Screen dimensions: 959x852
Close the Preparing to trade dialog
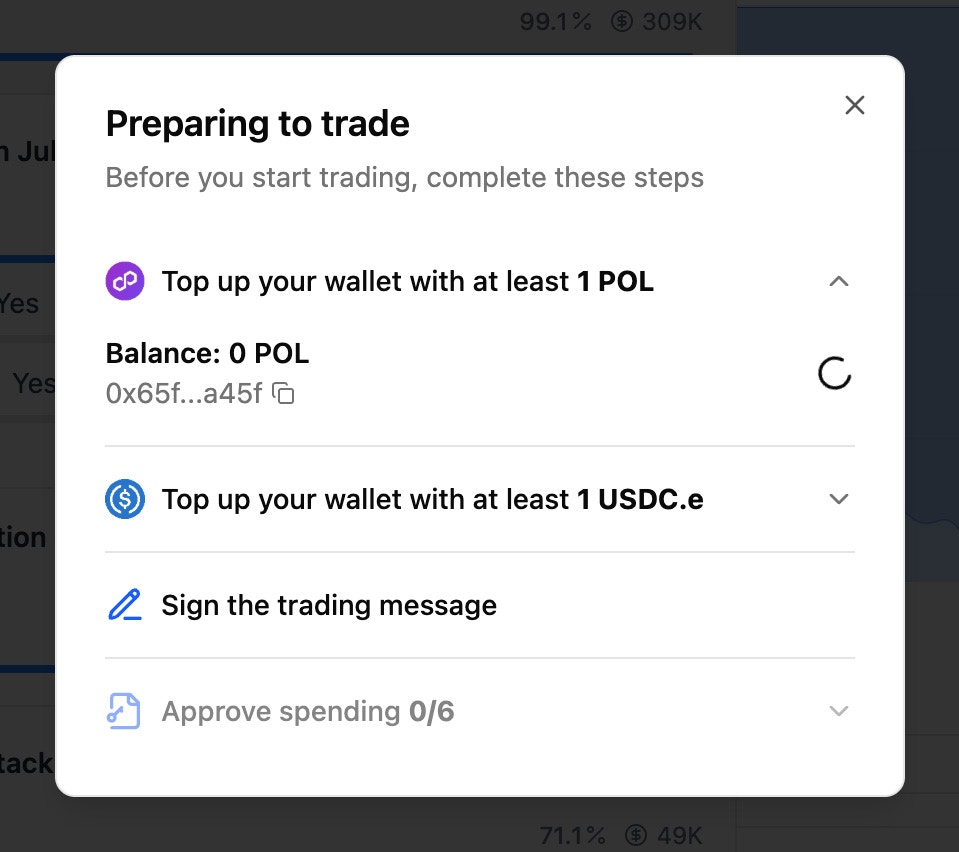click(x=854, y=105)
